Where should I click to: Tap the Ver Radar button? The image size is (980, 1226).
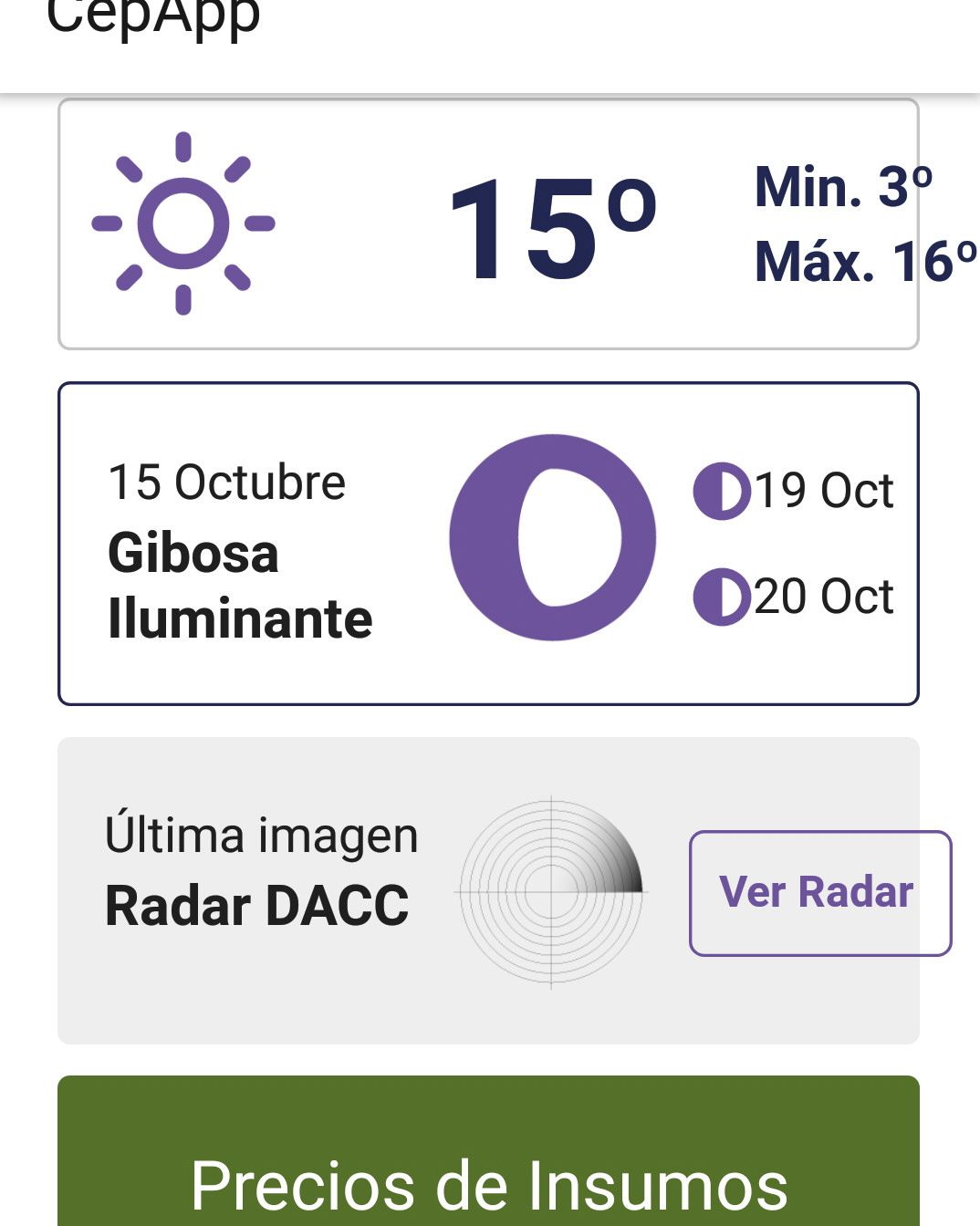click(x=819, y=893)
